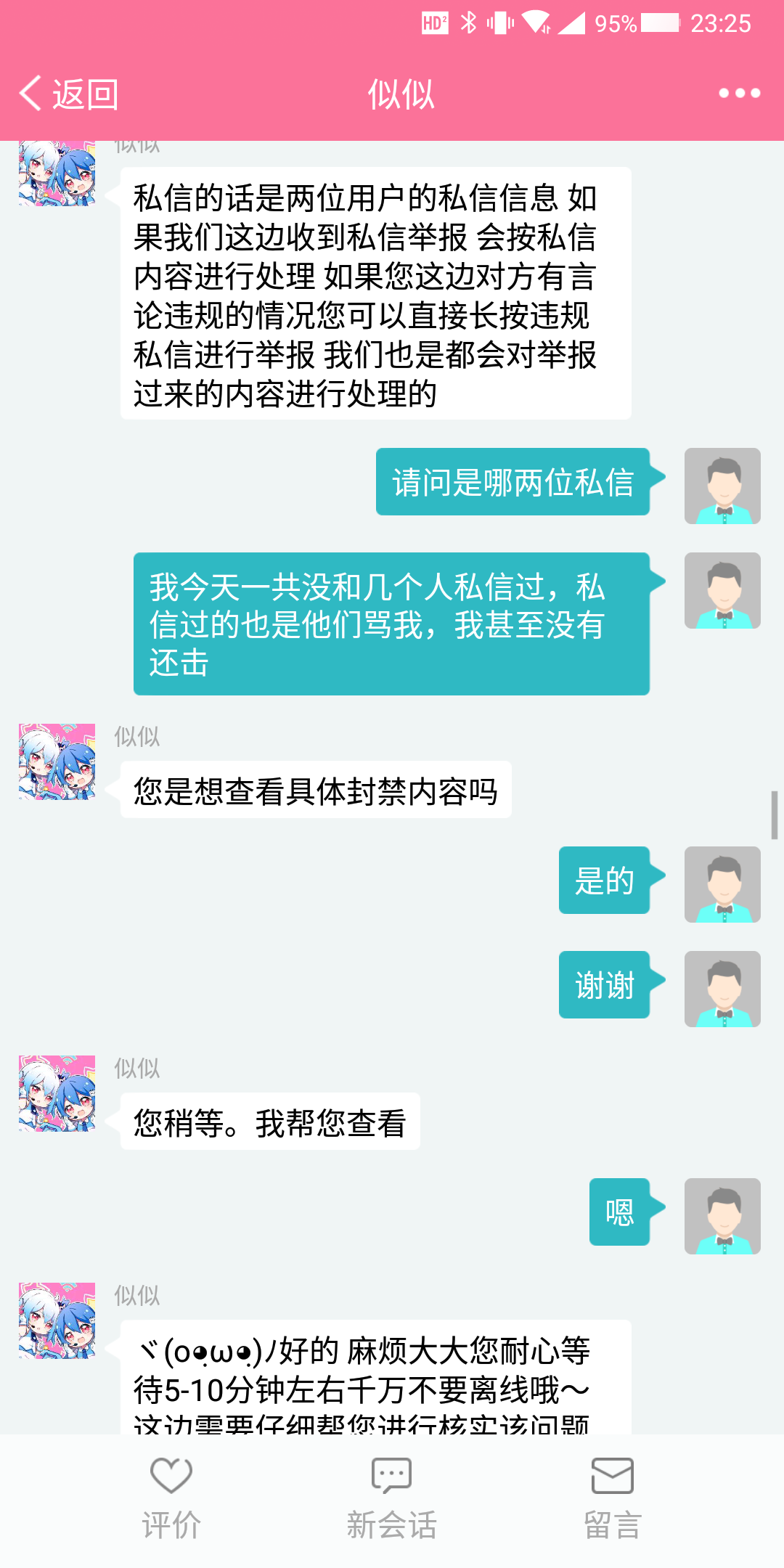Open the three-dot overflow menu
The height and width of the screenshot is (1568, 784).
[x=739, y=94]
